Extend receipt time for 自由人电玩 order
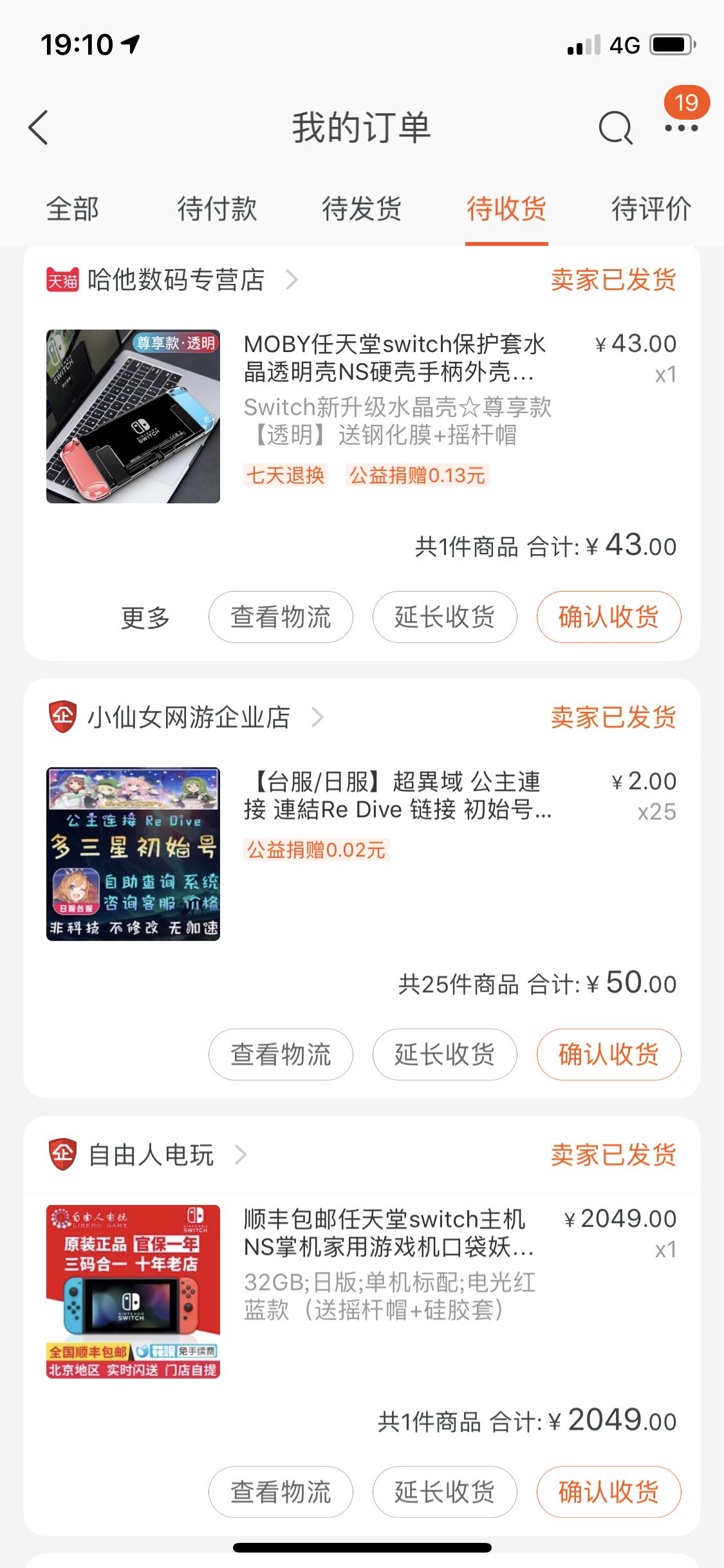724x1568 pixels. coord(445,1491)
